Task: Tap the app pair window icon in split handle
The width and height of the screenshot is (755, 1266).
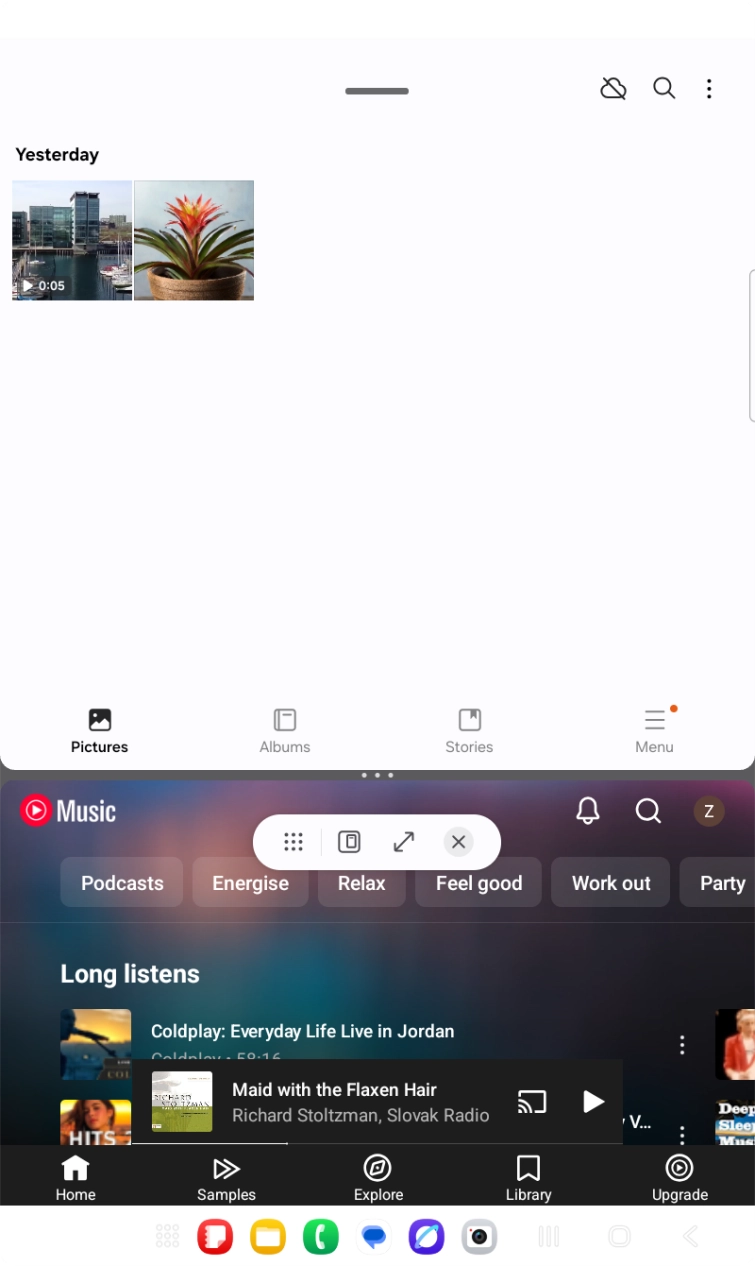Action: point(349,841)
